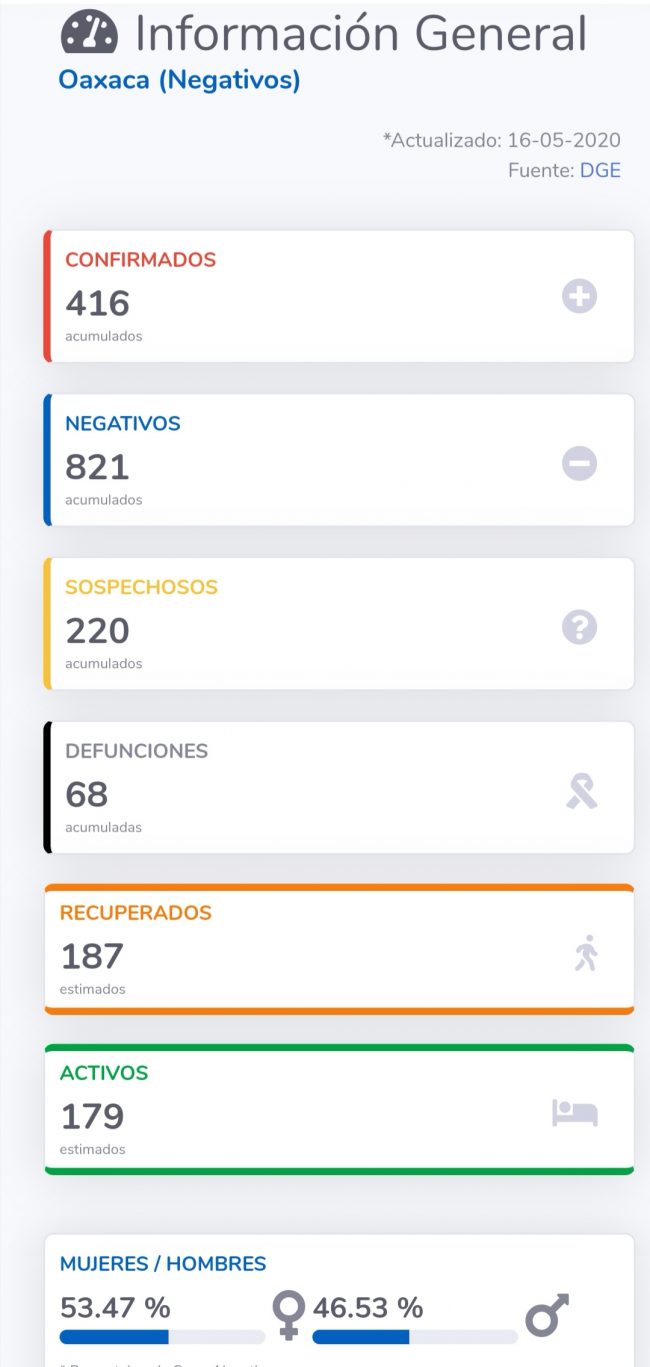
Task: Tap the Recuperados card
Action: (340, 949)
